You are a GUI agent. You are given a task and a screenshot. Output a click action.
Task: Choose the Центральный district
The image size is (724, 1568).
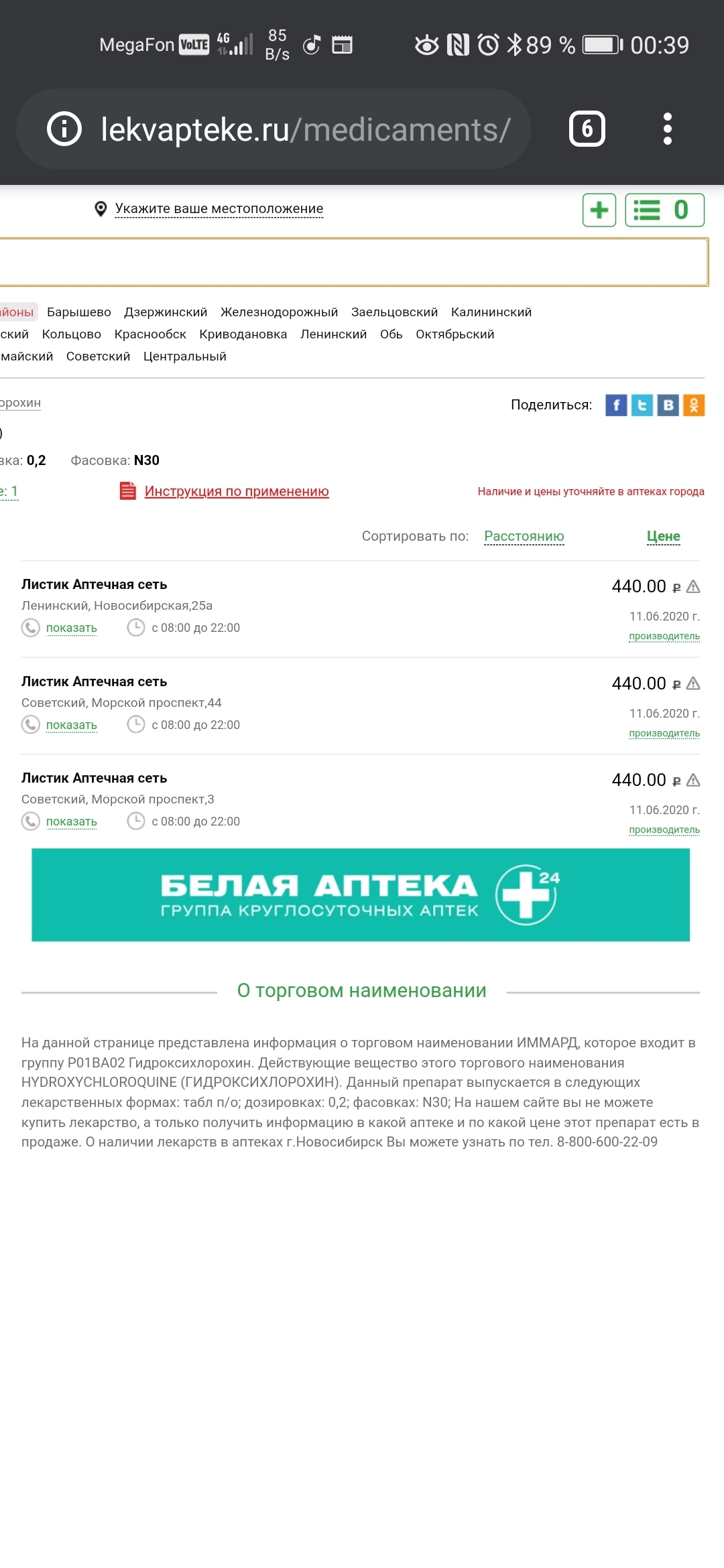tap(184, 356)
